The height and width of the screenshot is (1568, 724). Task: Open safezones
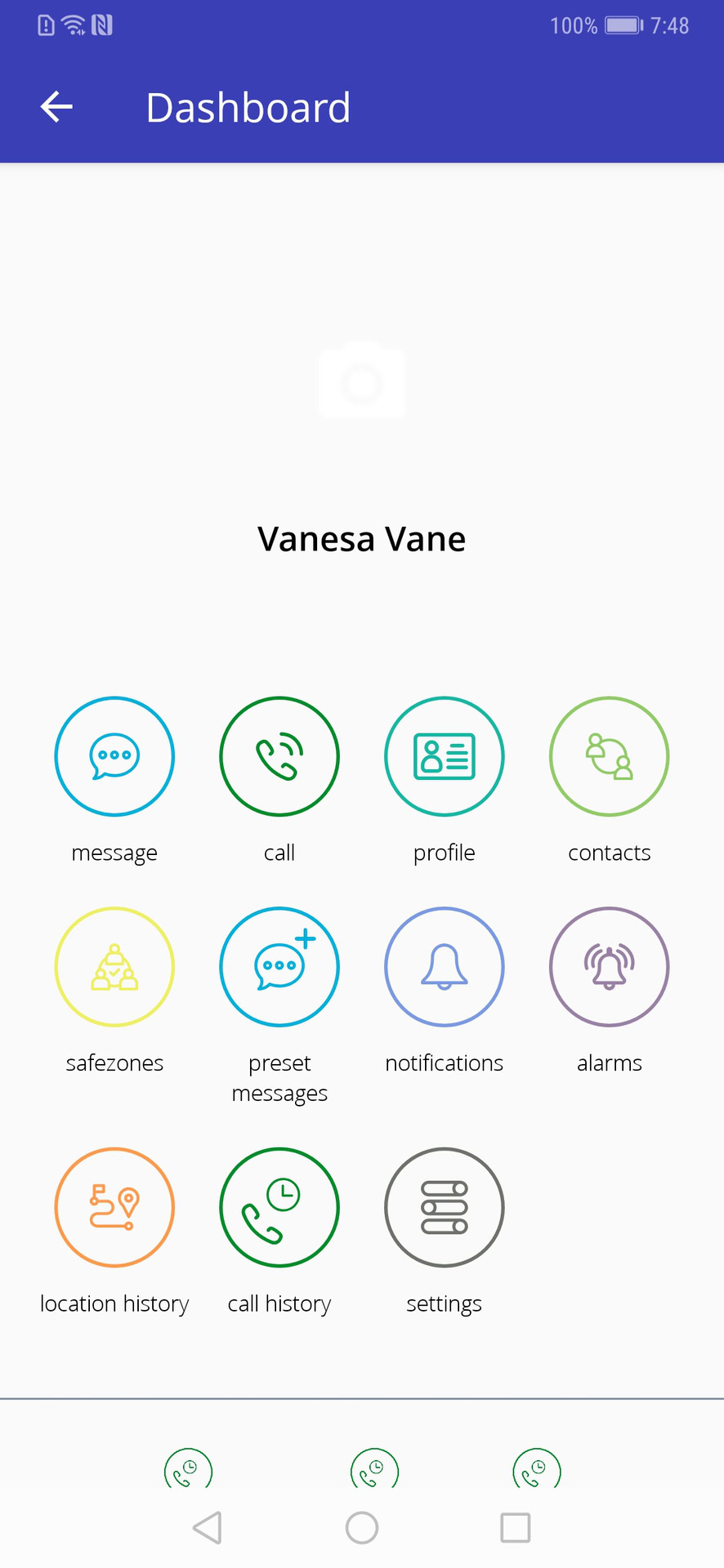pyautogui.click(x=114, y=967)
